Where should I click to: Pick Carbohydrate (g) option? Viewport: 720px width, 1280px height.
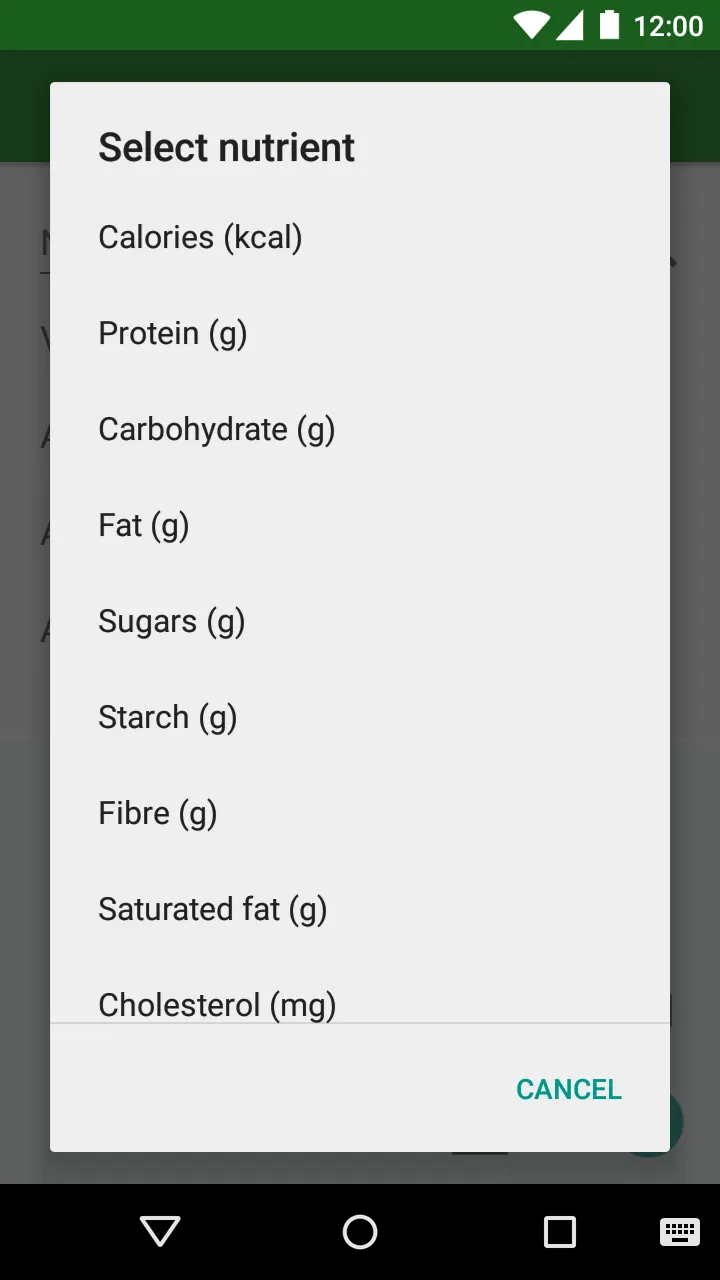coord(360,429)
